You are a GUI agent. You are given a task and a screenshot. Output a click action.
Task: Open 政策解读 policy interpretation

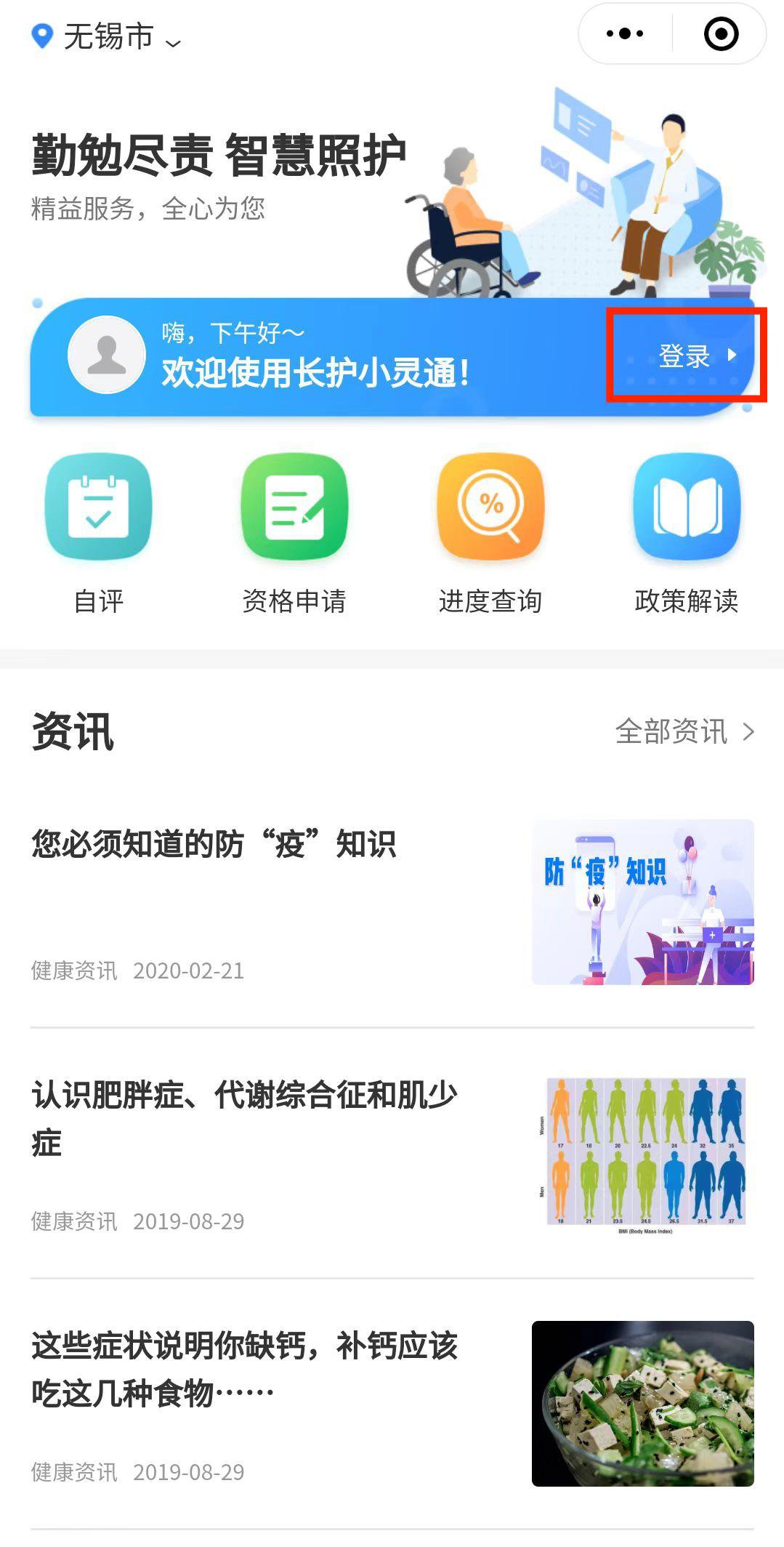[x=687, y=534]
